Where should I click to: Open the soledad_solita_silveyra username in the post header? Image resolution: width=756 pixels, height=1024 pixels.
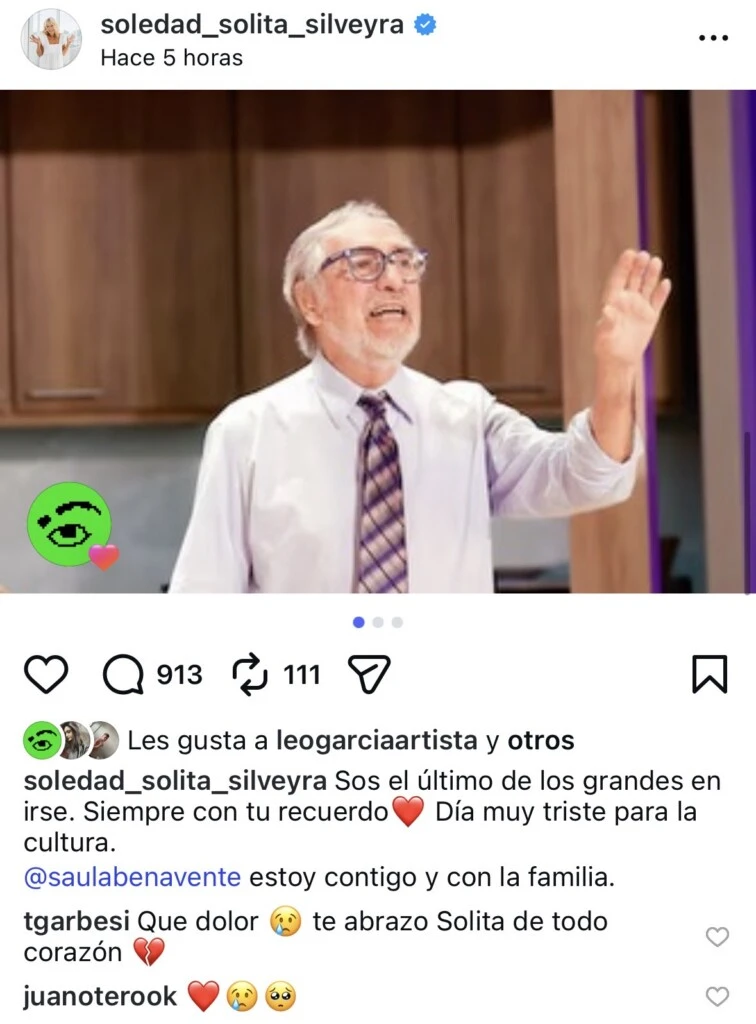252,25
